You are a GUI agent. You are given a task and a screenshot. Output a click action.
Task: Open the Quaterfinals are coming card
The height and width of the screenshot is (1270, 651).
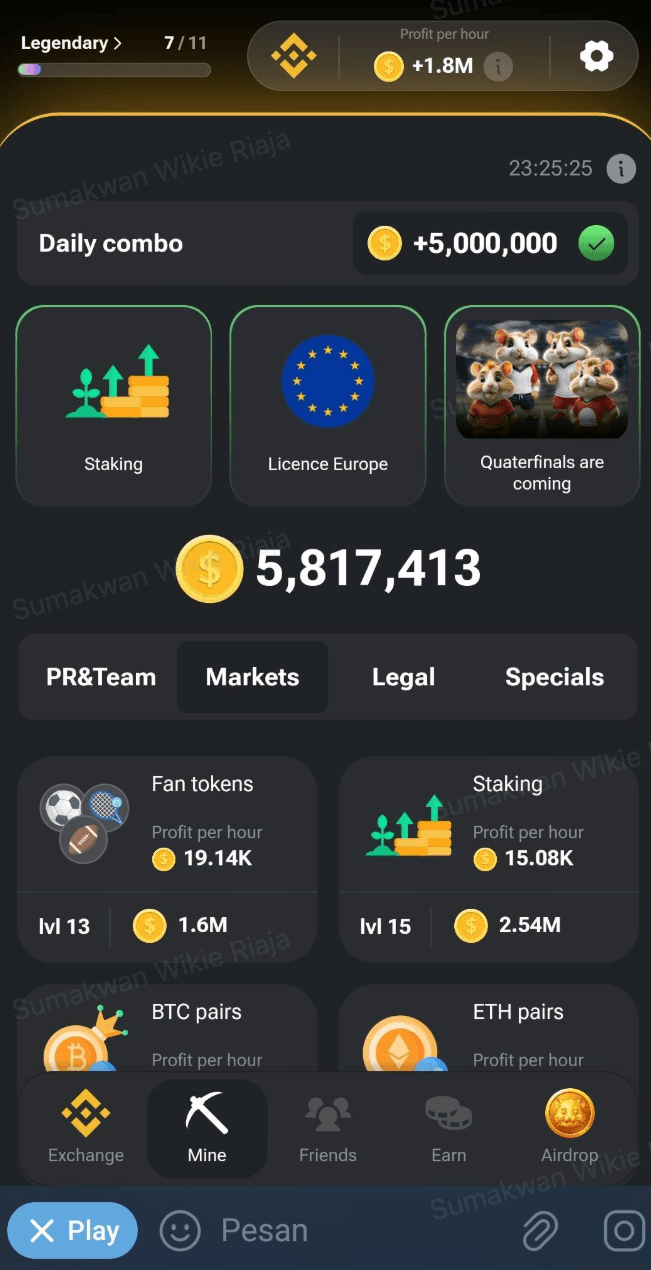click(x=542, y=406)
